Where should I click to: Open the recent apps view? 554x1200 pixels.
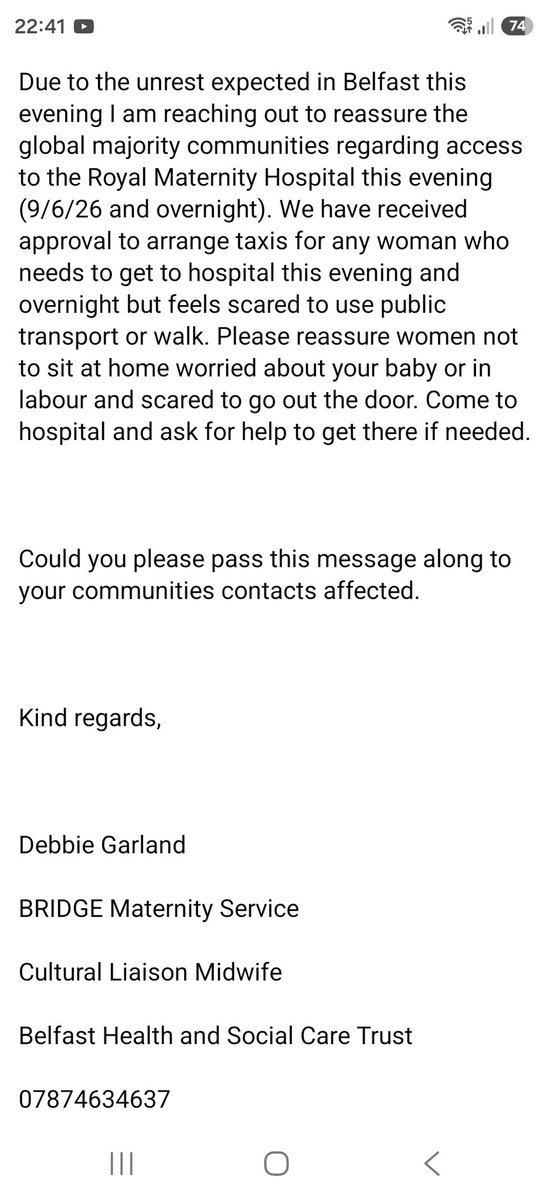(x=122, y=1163)
